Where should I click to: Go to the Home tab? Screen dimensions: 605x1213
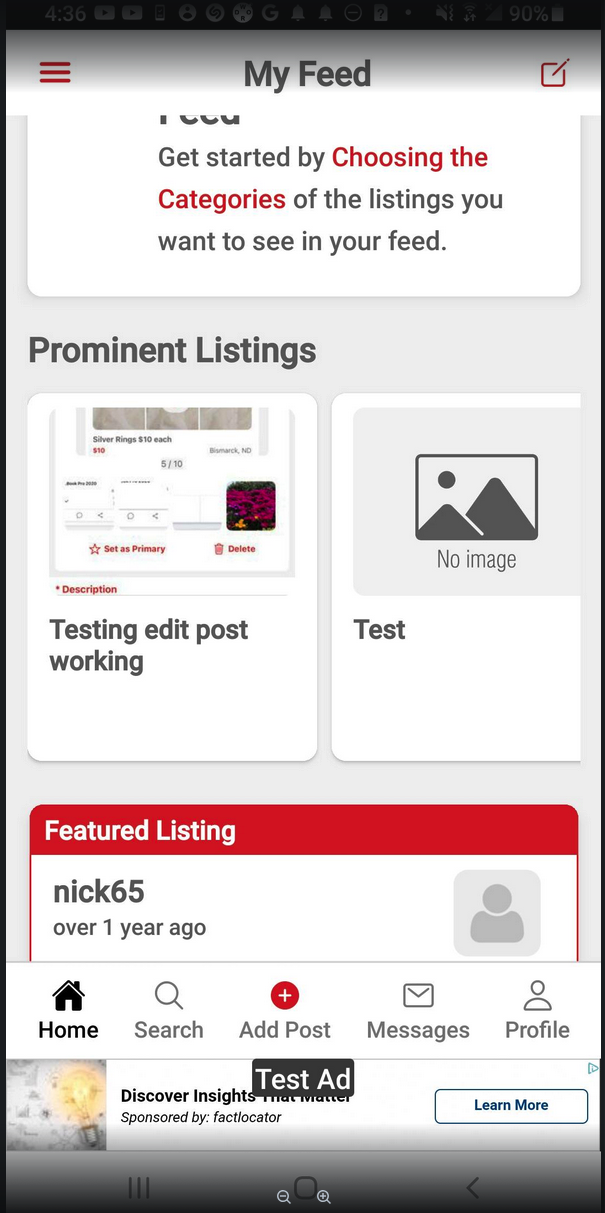(68, 1010)
